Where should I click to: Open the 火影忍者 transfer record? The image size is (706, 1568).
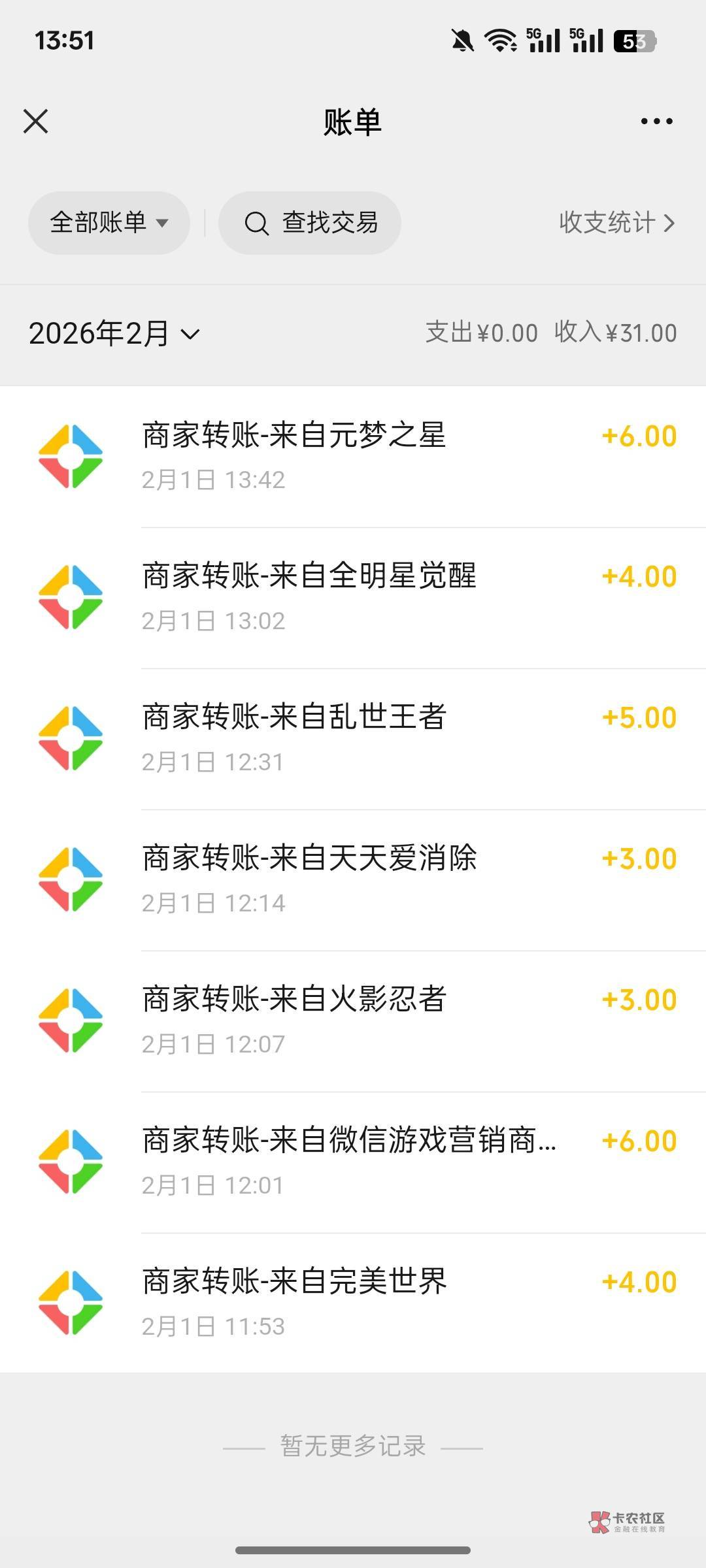click(x=353, y=1021)
